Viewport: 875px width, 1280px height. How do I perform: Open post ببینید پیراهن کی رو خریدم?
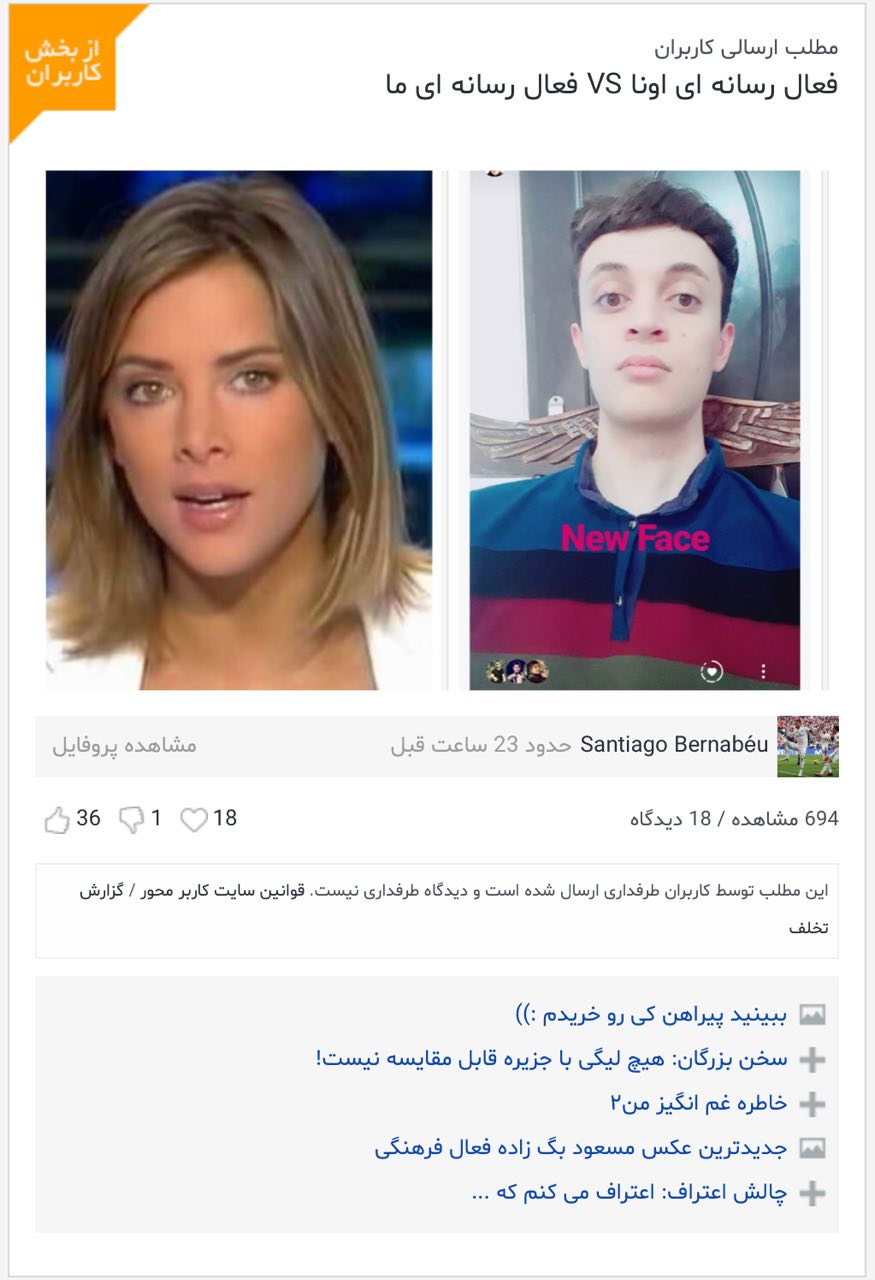click(651, 1016)
